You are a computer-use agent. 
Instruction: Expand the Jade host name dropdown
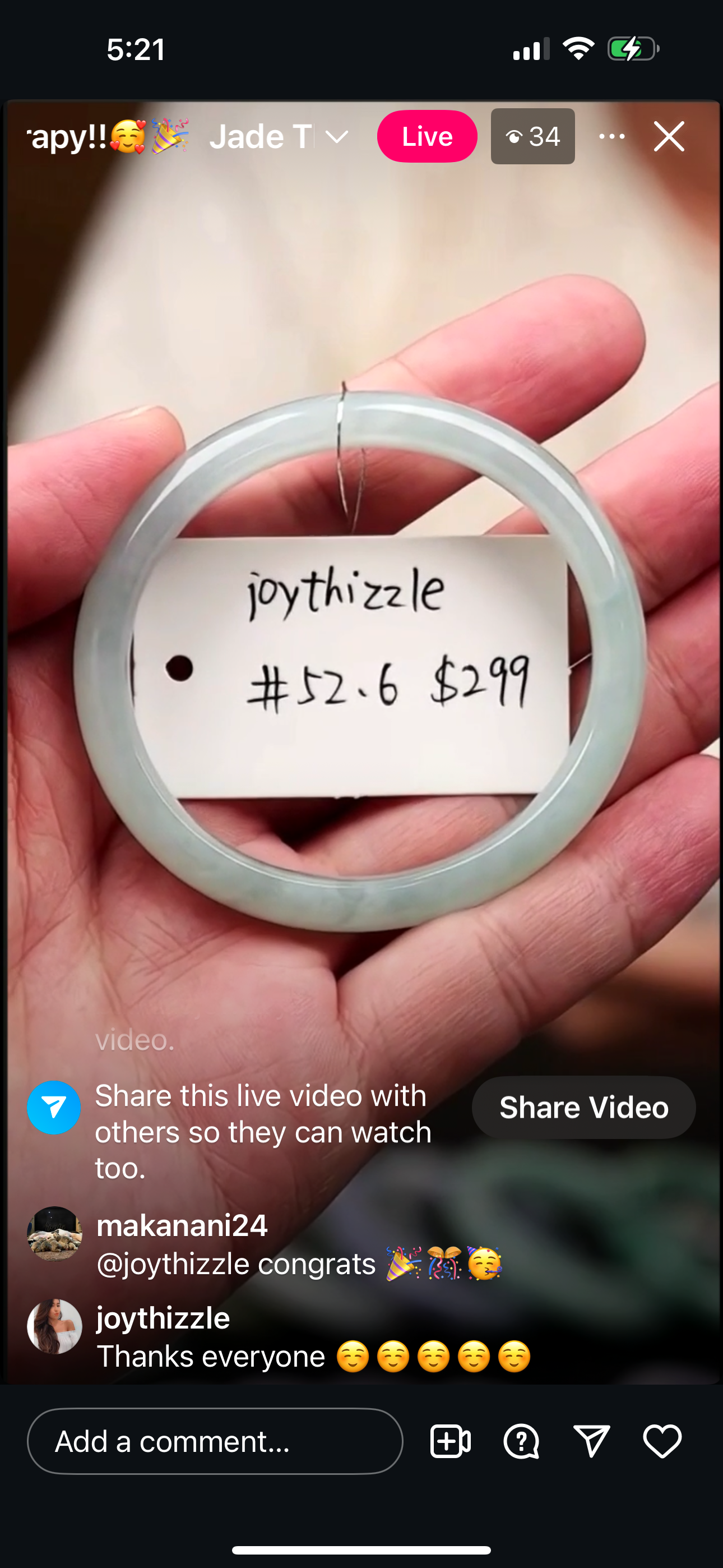point(336,137)
